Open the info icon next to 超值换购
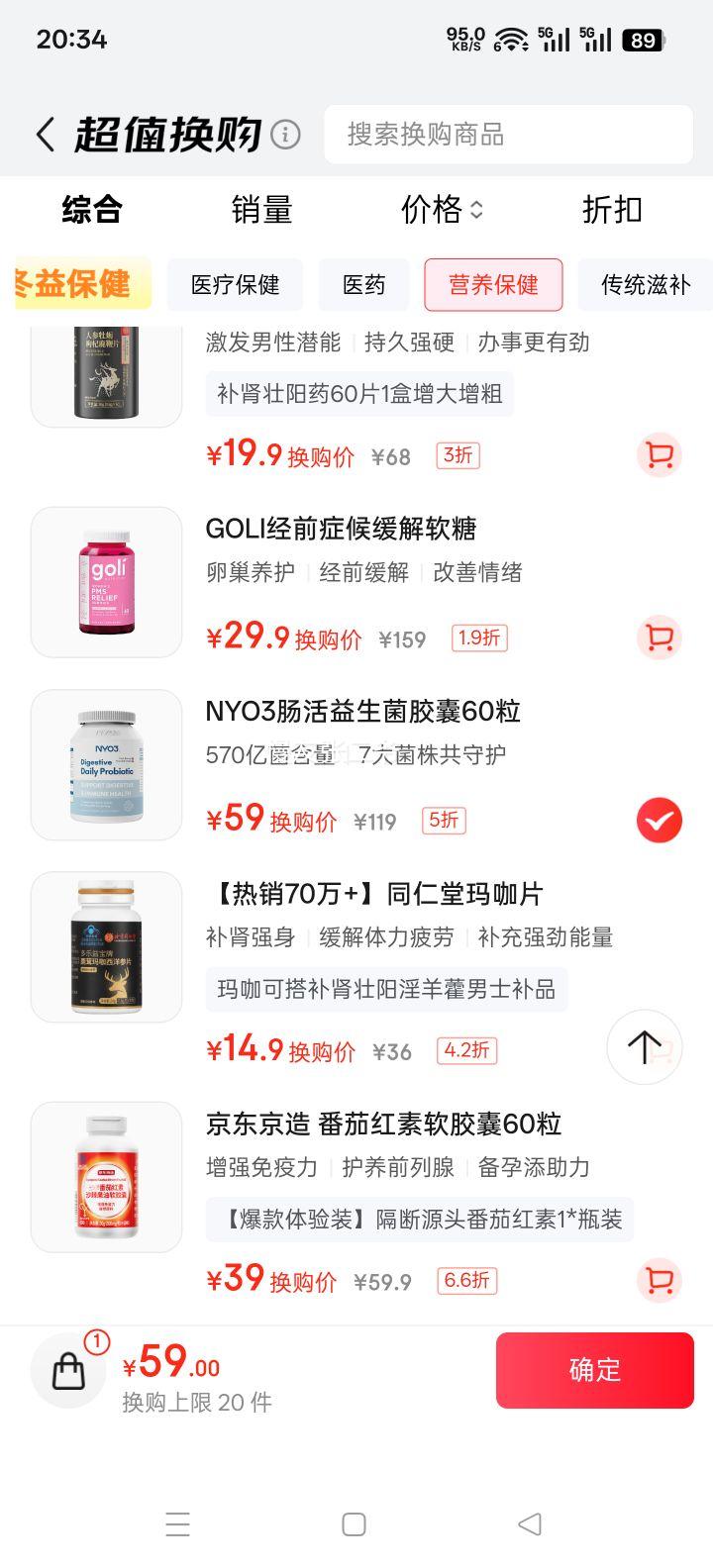This screenshot has height=1568, width=713. 284,135
